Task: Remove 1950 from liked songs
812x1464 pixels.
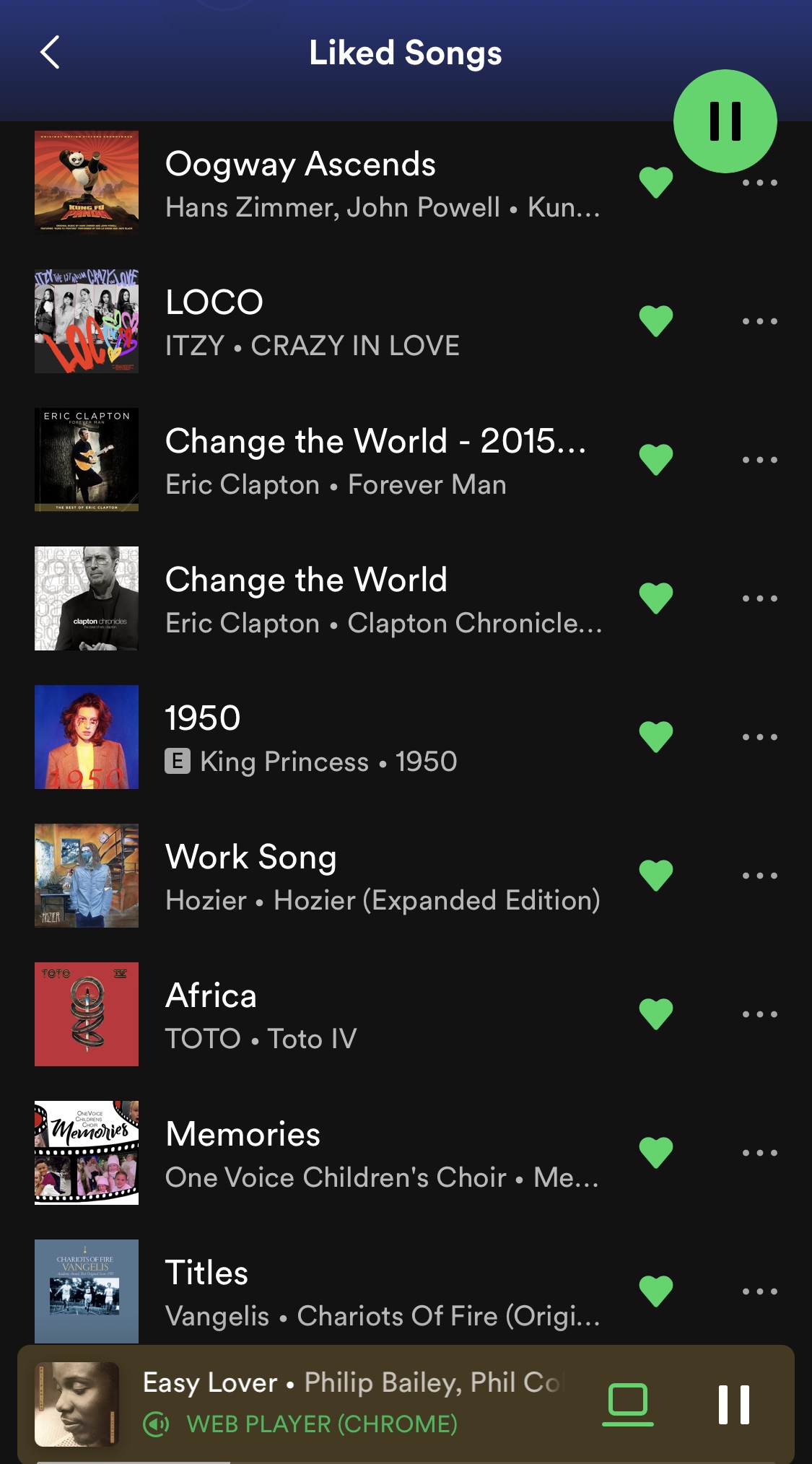Action: pos(655,737)
